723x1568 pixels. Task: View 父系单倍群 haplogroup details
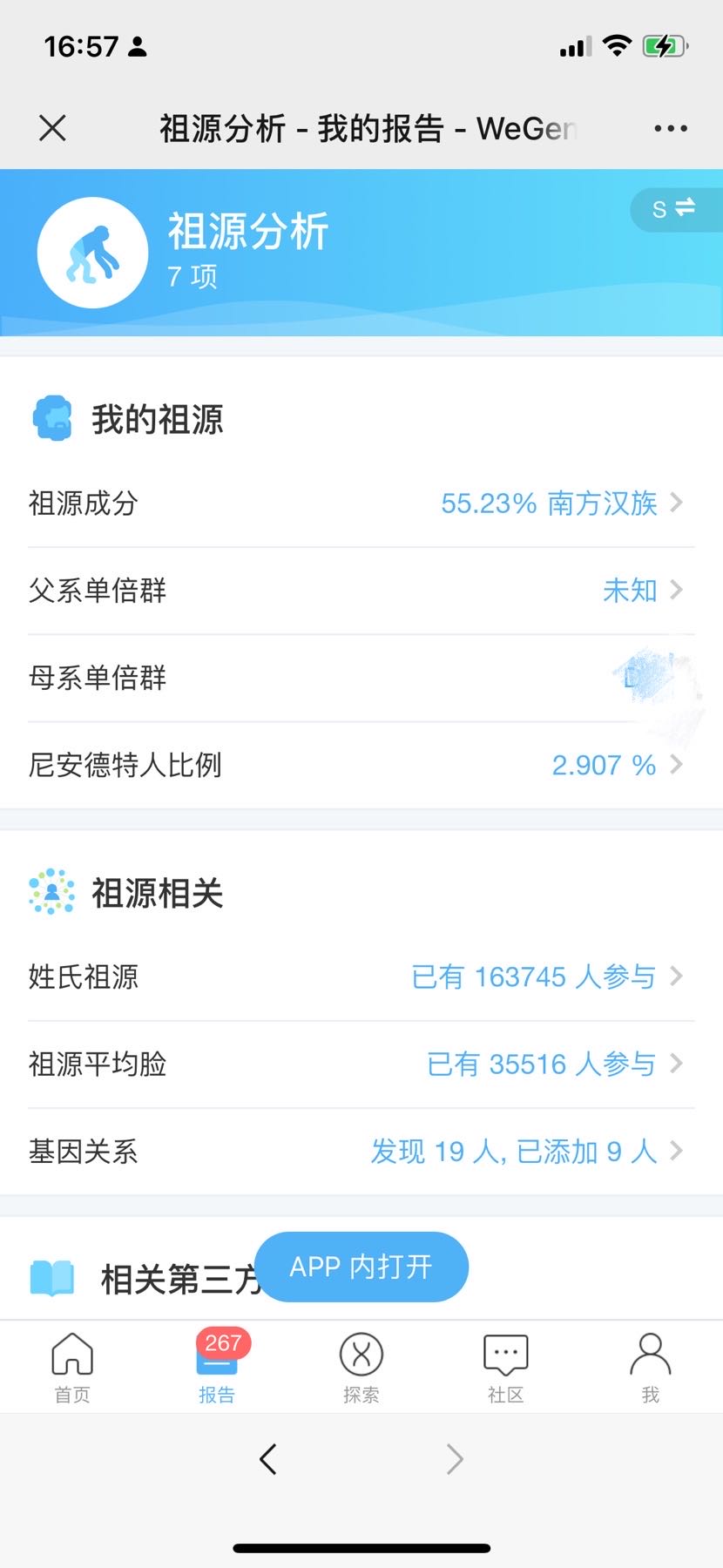[x=361, y=591]
